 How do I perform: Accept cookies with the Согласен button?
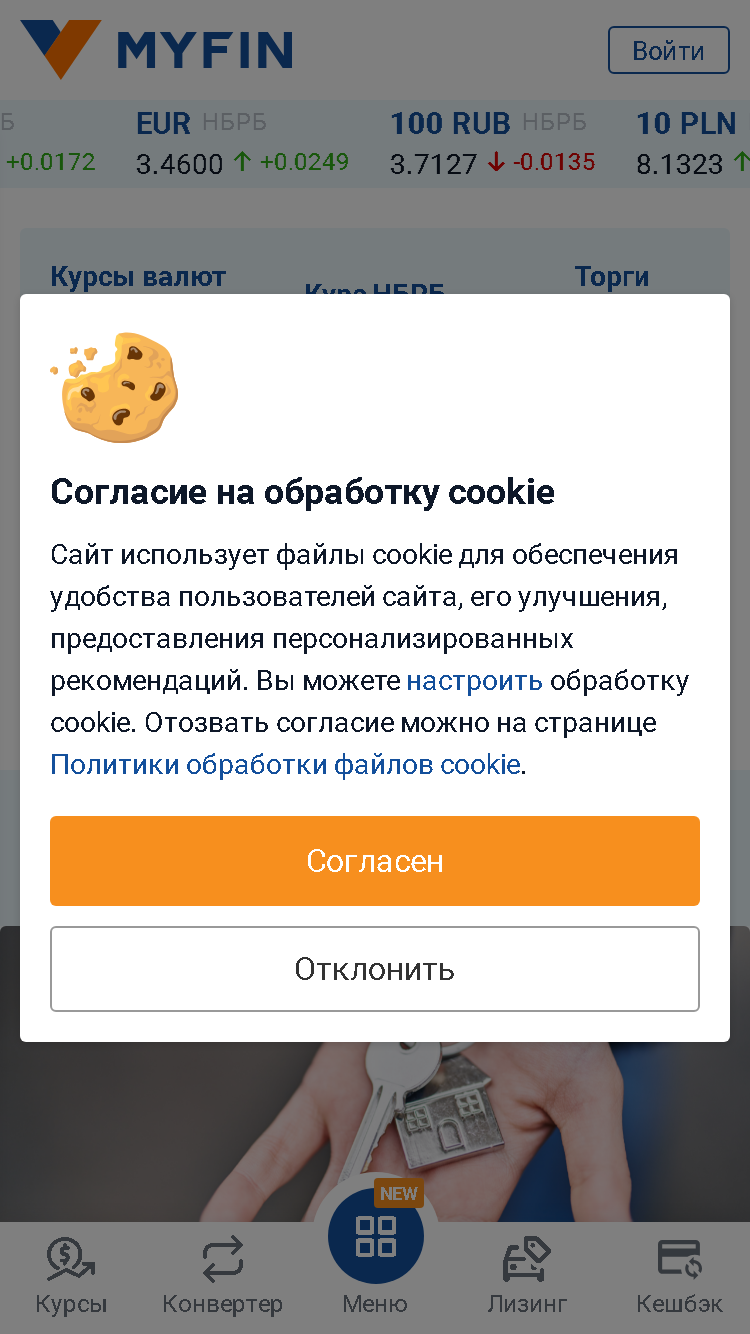click(375, 861)
